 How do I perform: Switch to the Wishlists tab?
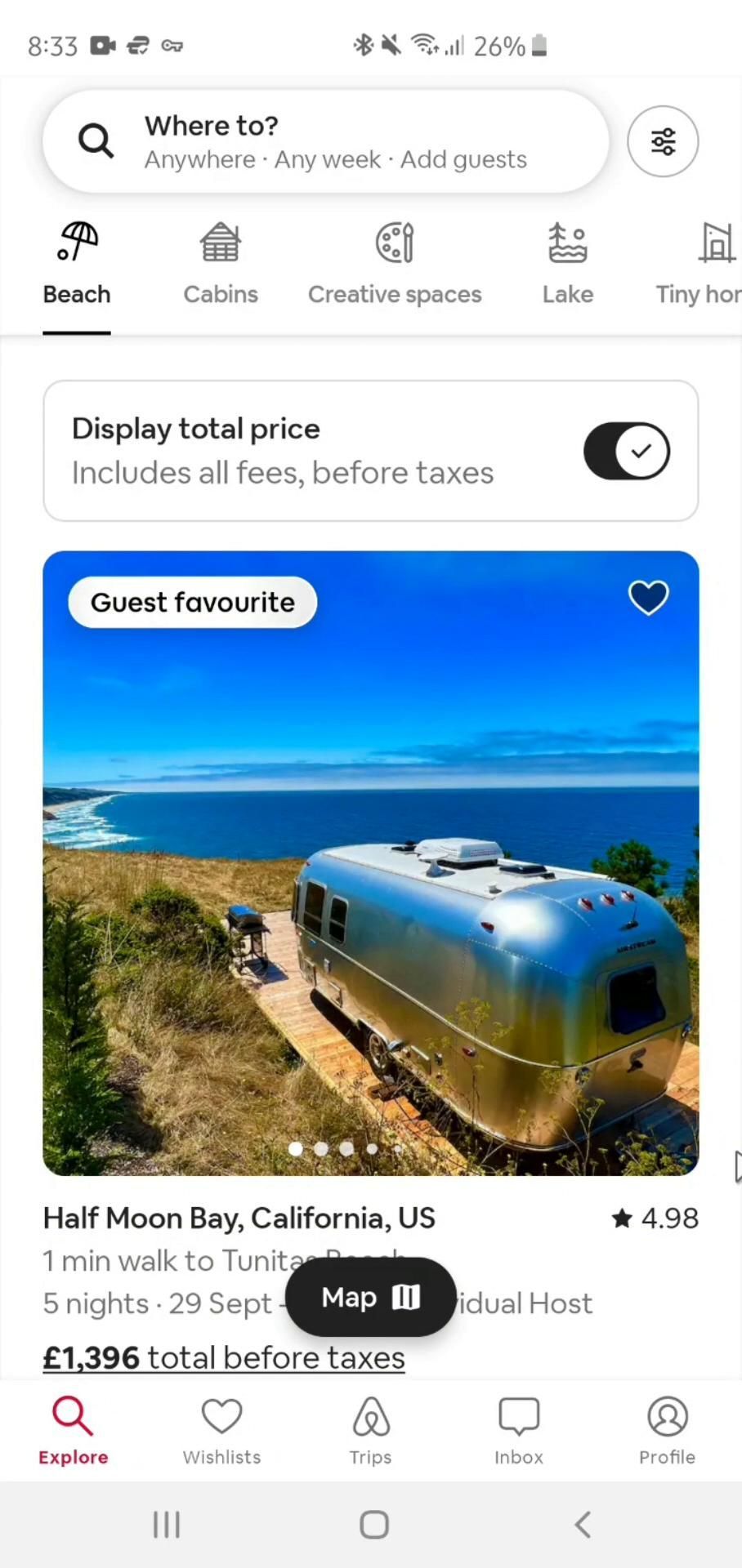coord(222,1430)
